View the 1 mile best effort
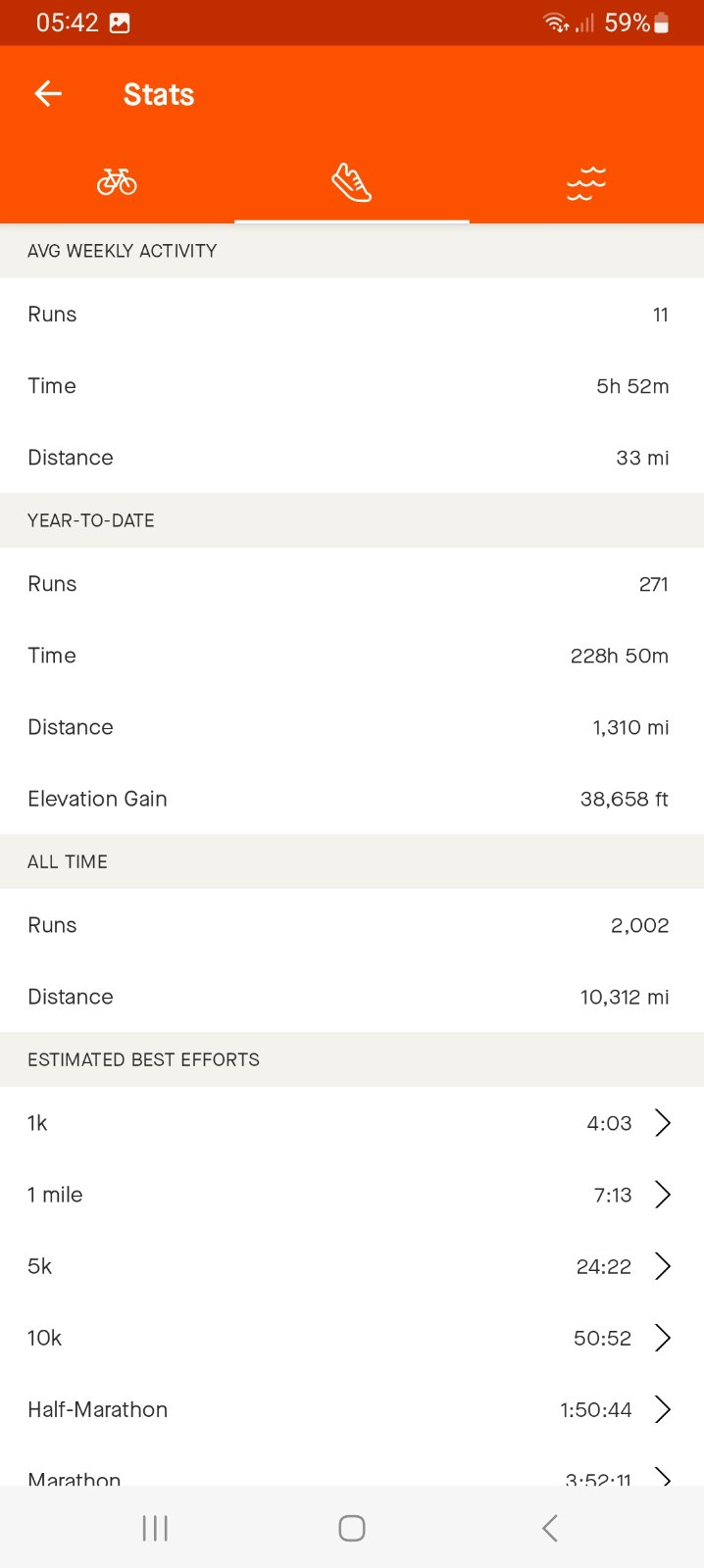Viewport: 704px width, 1568px height. [352, 1195]
